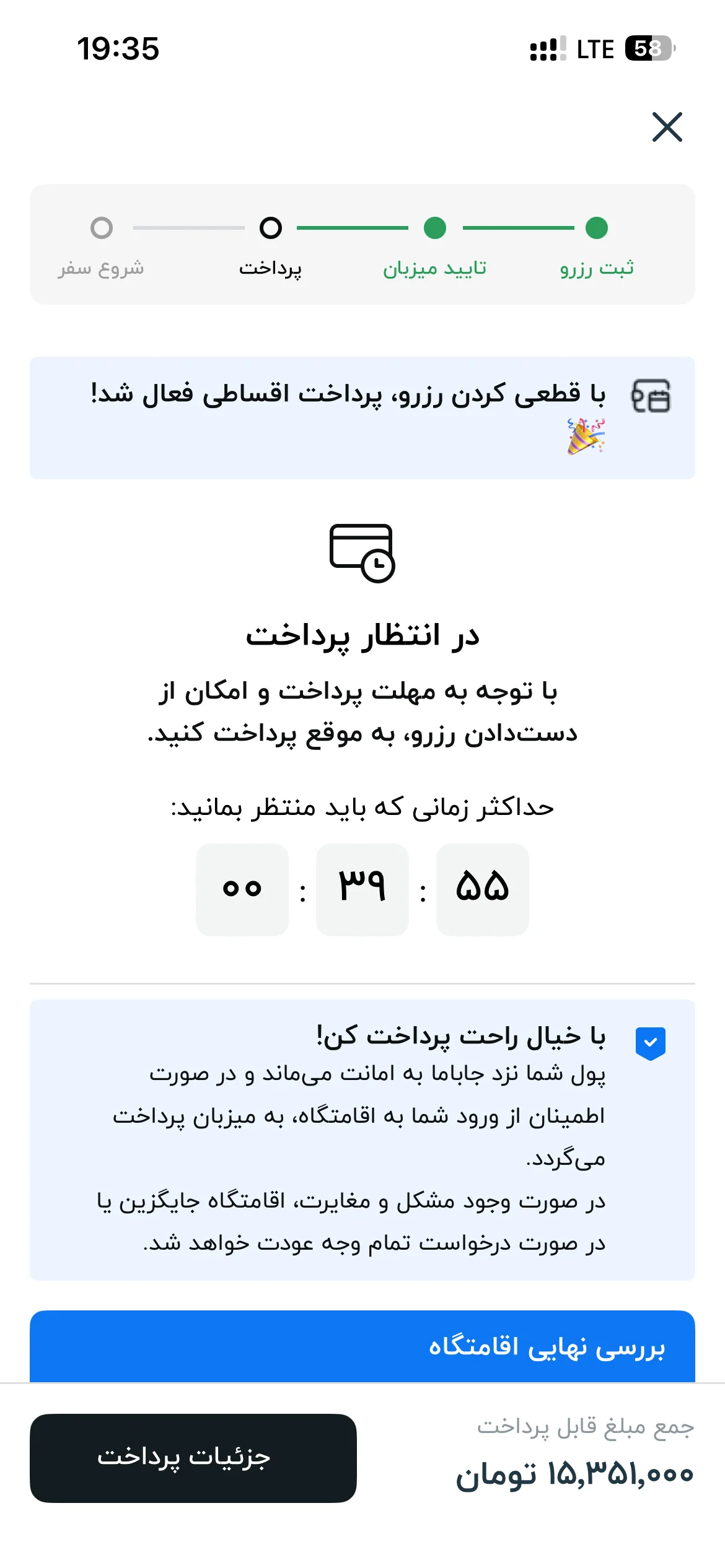Tap بررسی نهایی اقامتگاه button
Viewport: 725px width, 1568px height.
(x=362, y=1347)
